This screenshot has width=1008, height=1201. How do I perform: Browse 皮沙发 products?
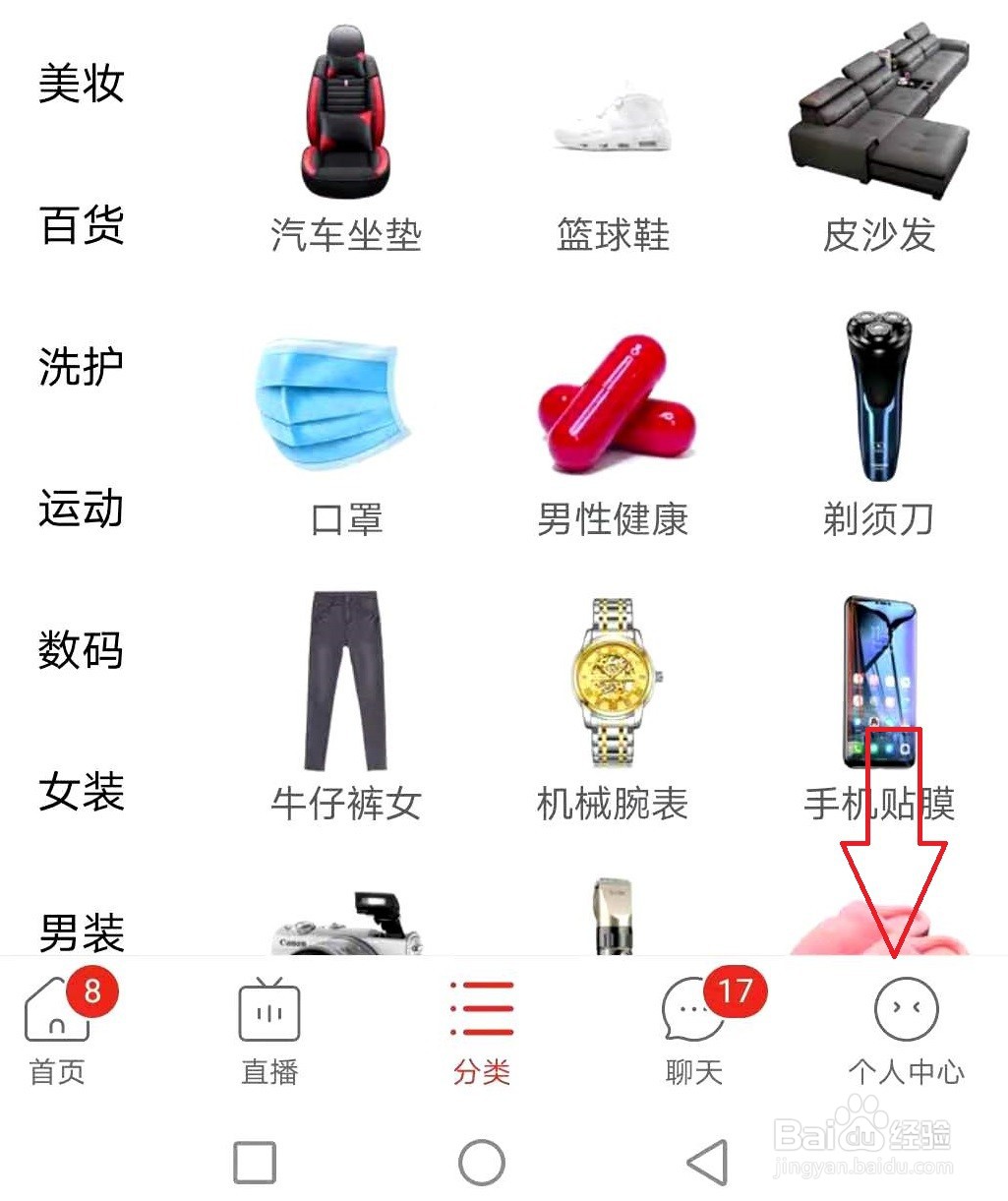click(x=879, y=140)
